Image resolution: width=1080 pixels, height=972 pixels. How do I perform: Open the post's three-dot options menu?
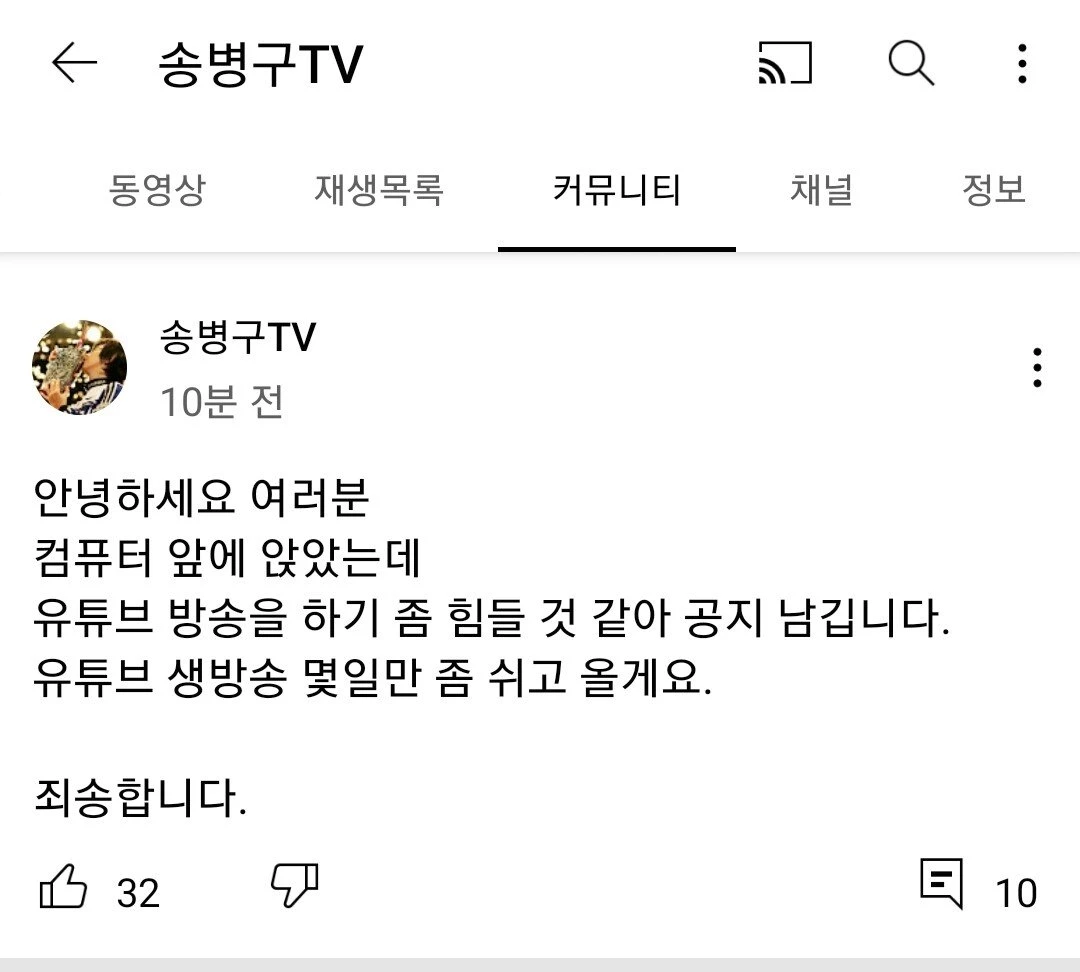point(1037,368)
